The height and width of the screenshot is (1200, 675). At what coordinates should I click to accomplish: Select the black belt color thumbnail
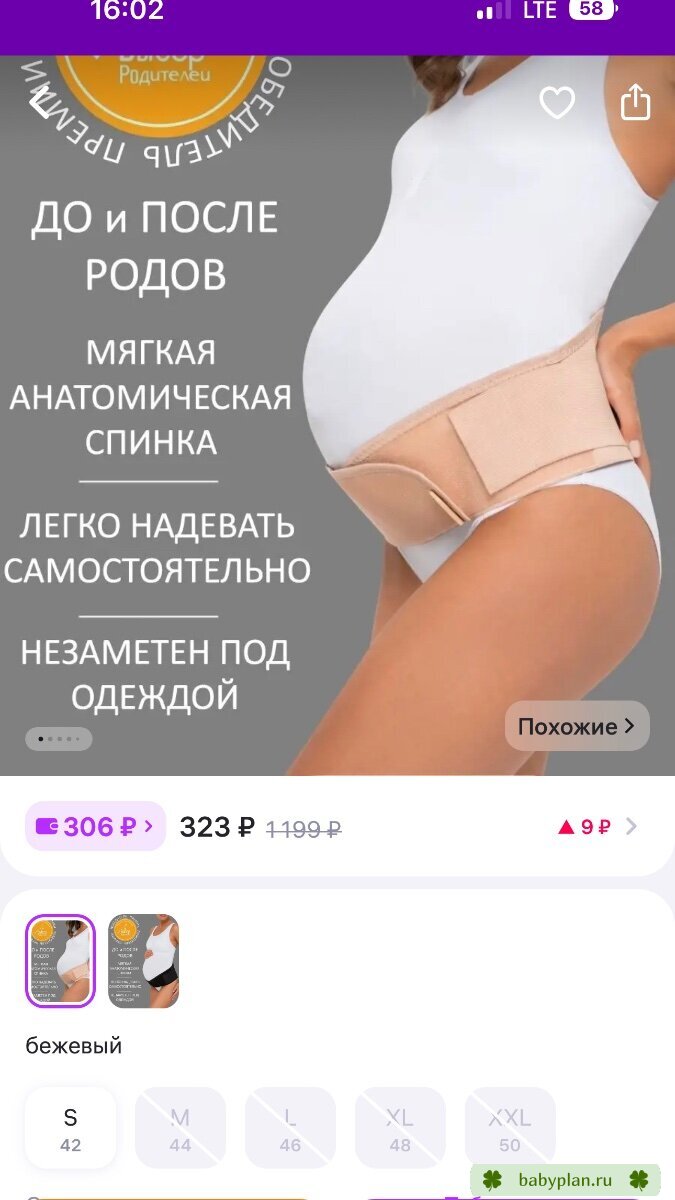pyautogui.click(x=143, y=961)
